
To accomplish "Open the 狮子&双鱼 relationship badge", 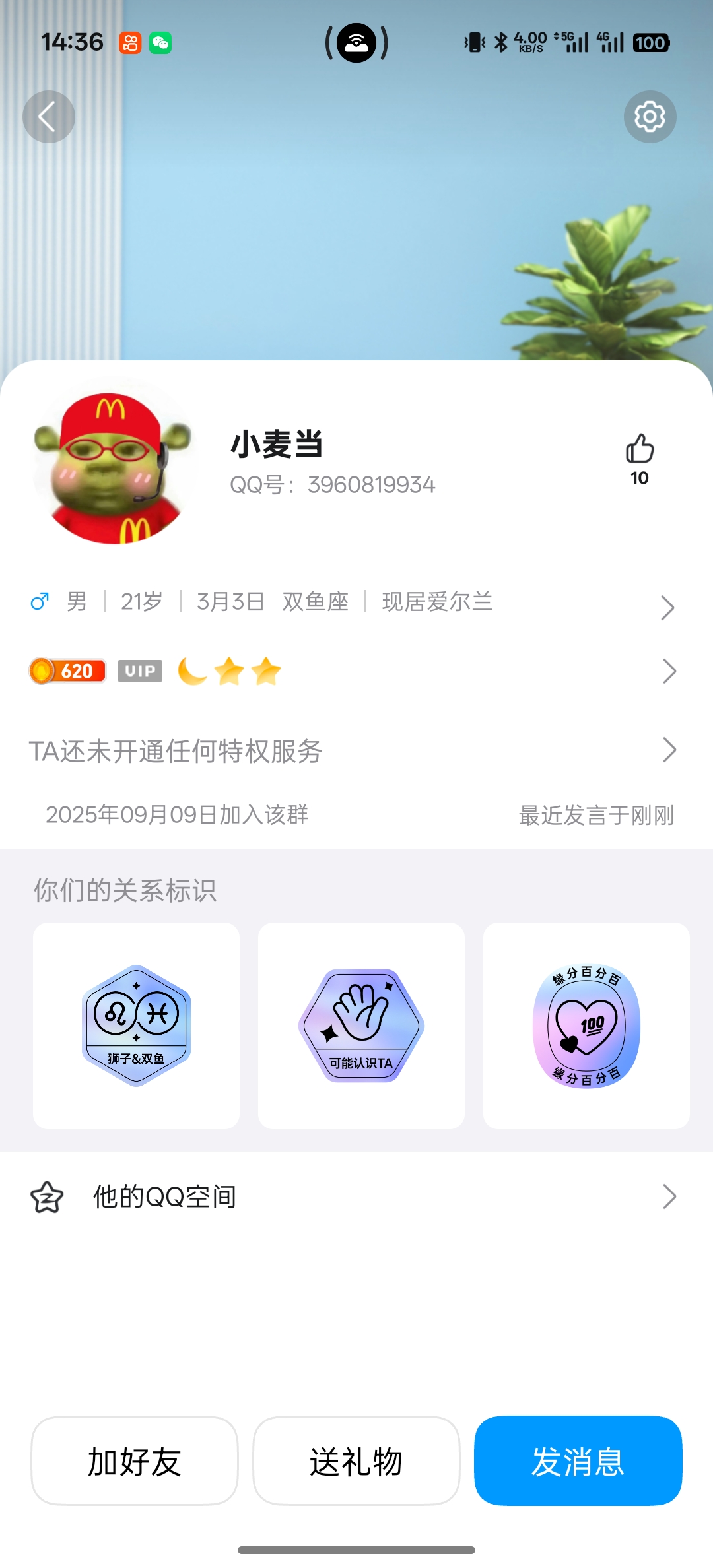I will click(x=136, y=1026).
